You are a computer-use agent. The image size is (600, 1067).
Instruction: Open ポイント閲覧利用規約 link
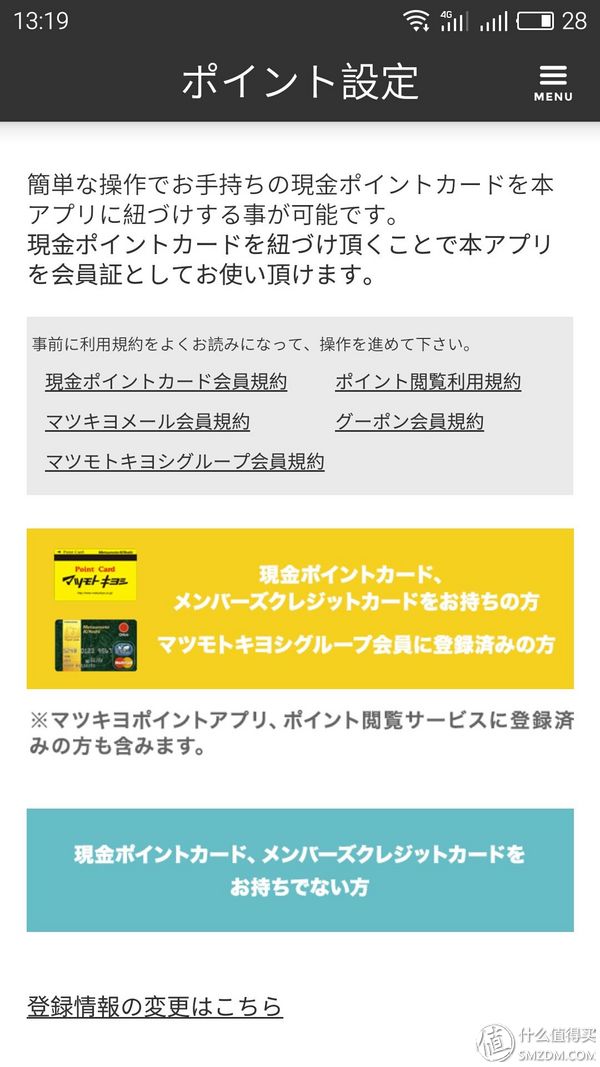pyautogui.click(x=427, y=382)
